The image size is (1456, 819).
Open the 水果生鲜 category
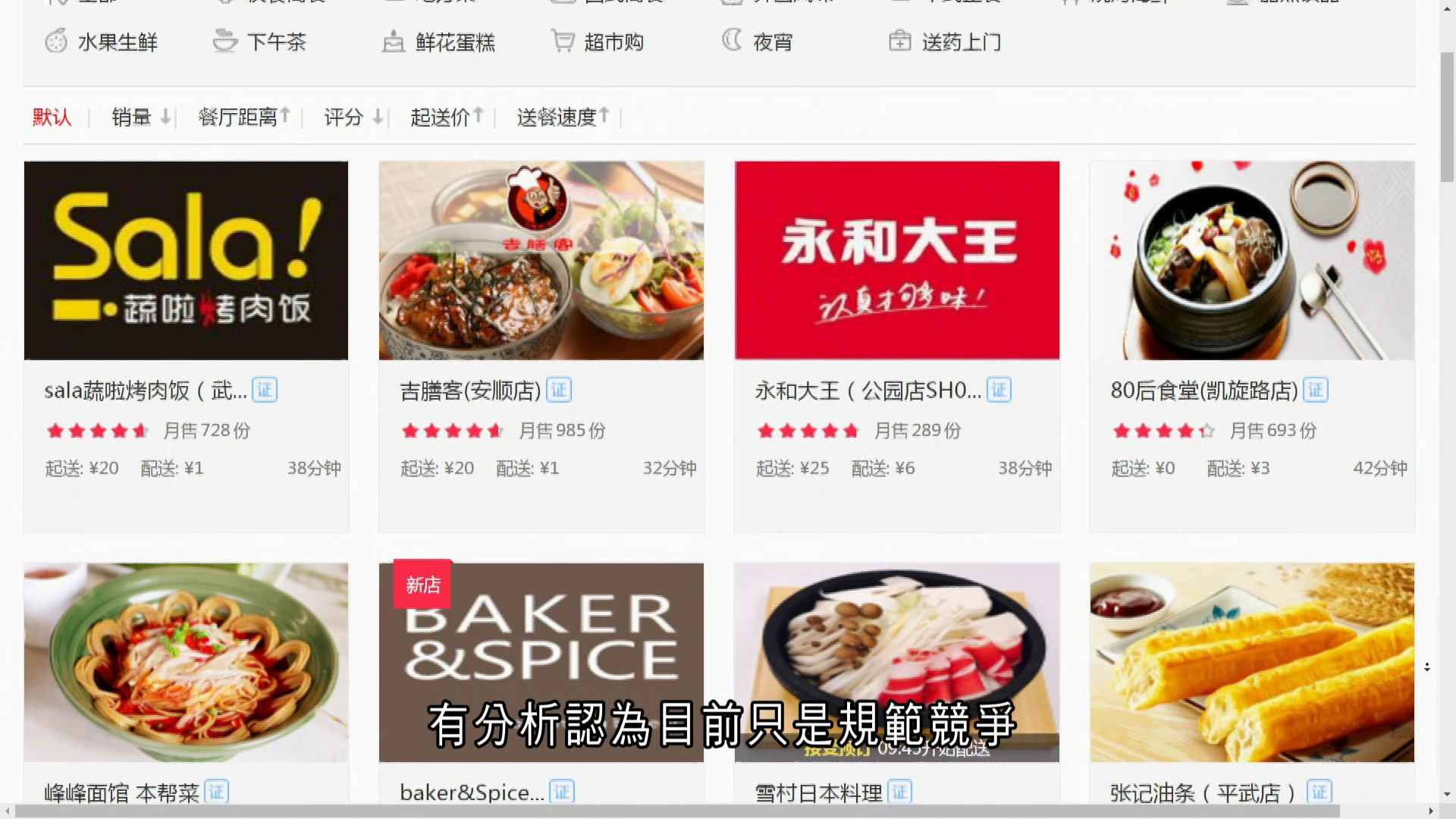(102, 42)
